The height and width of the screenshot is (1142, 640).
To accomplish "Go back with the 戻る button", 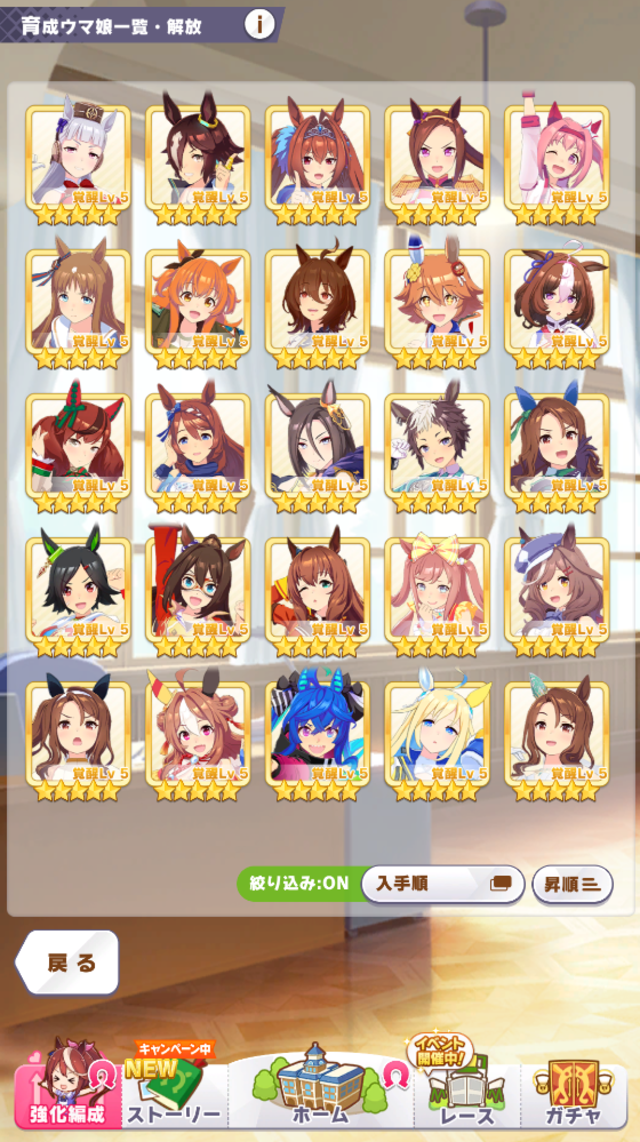I will point(69,962).
